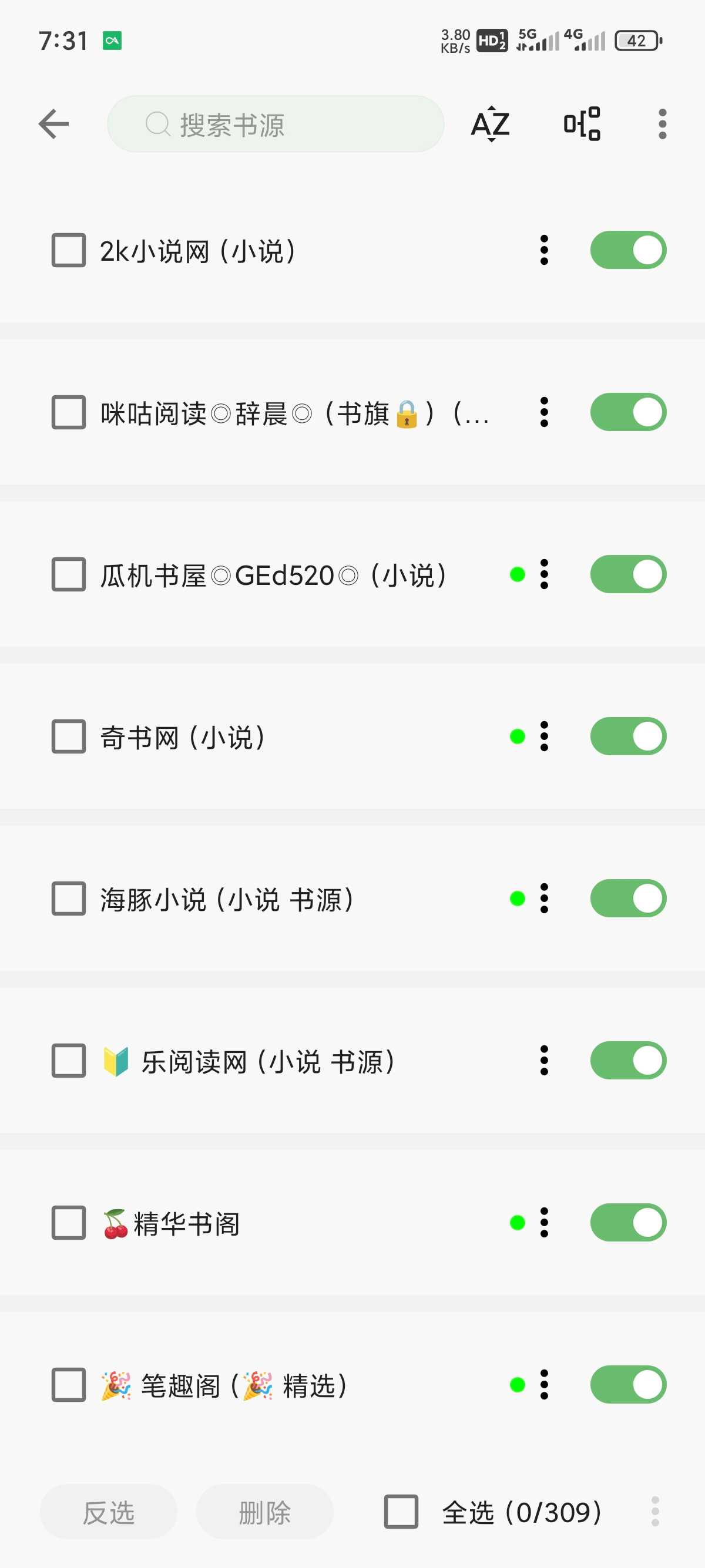This screenshot has width=705, height=1568.
Task: Open more options for 咪咕阅读◎辞晨◎
Action: (544, 412)
